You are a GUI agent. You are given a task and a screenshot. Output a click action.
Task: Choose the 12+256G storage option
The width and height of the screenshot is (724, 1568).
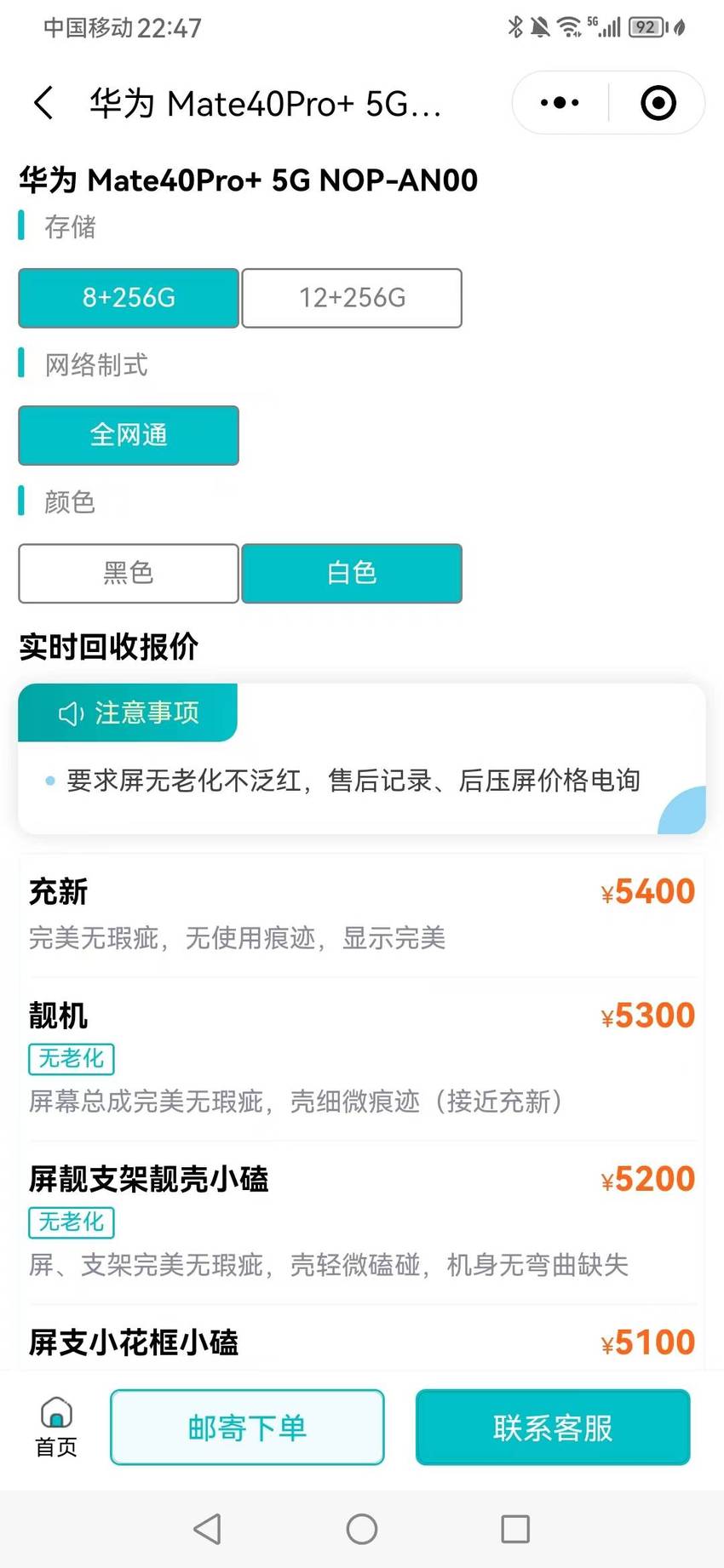point(352,298)
